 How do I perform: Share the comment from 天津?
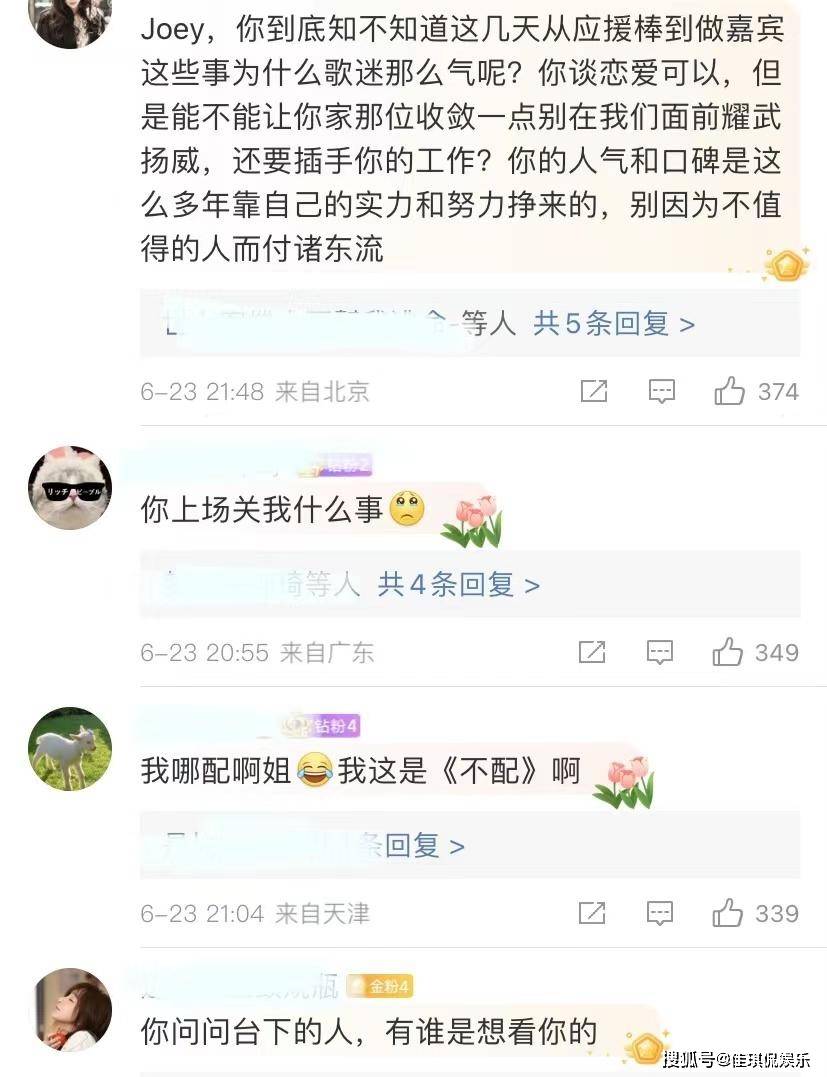pos(592,913)
